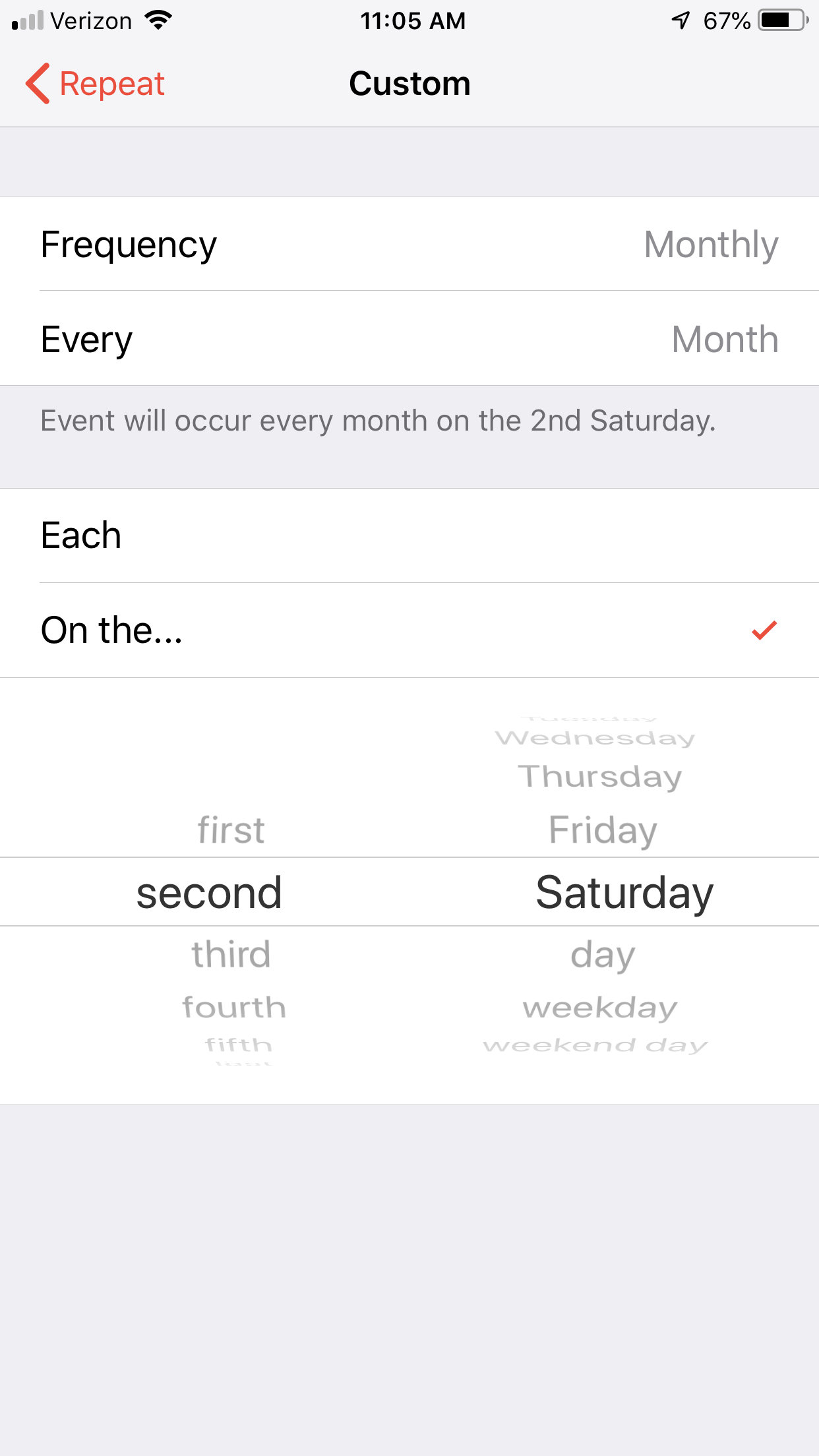This screenshot has width=819, height=1456.
Task: Choose Thursday in the day picker
Action: point(599,777)
